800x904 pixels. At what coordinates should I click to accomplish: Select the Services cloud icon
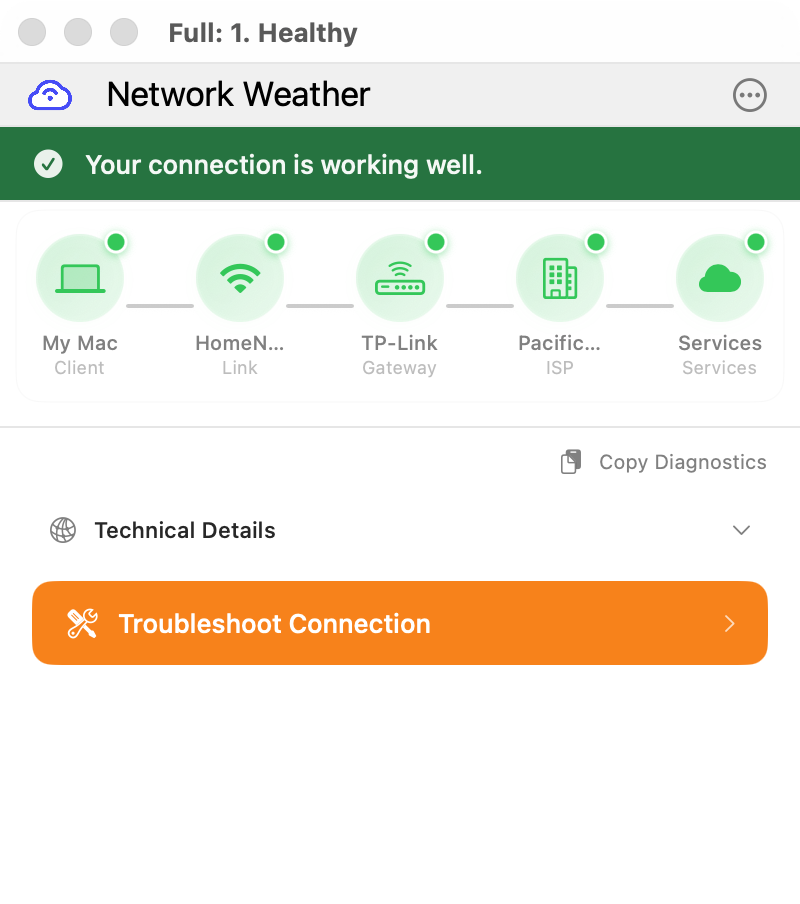720,277
